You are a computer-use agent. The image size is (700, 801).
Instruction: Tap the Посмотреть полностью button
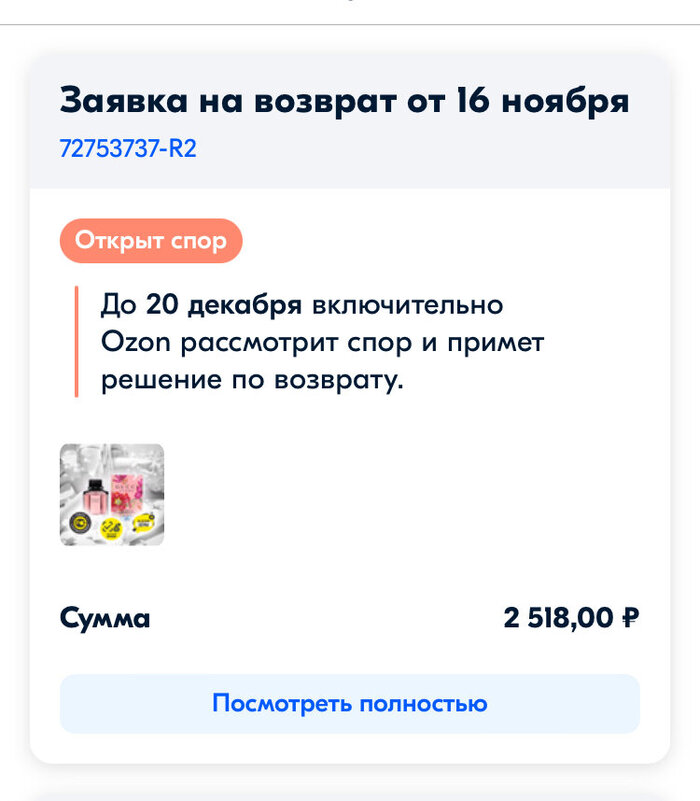[x=349, y=703]
